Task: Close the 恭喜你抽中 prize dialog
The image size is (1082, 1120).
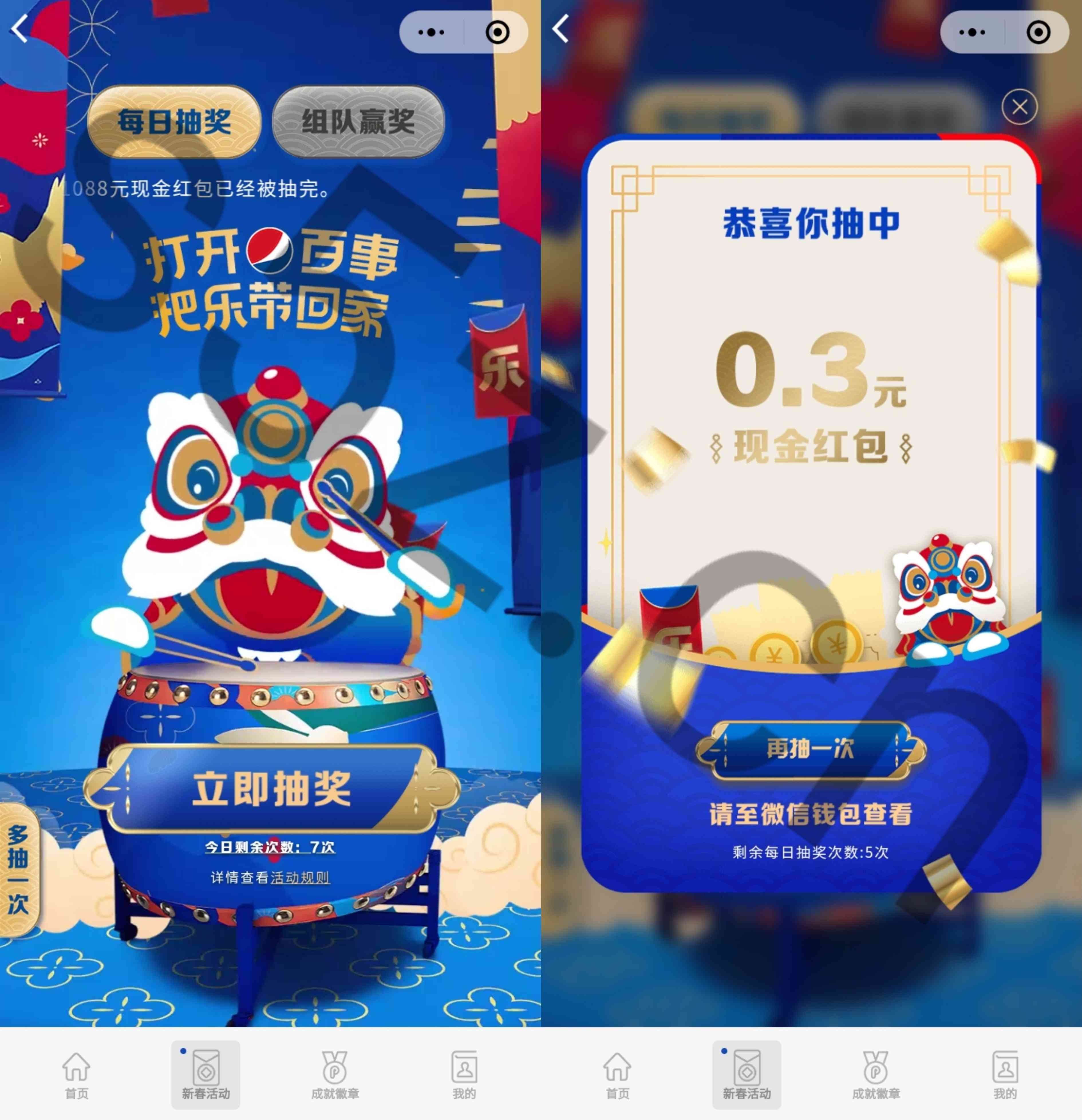Action: click(1019, 107)
